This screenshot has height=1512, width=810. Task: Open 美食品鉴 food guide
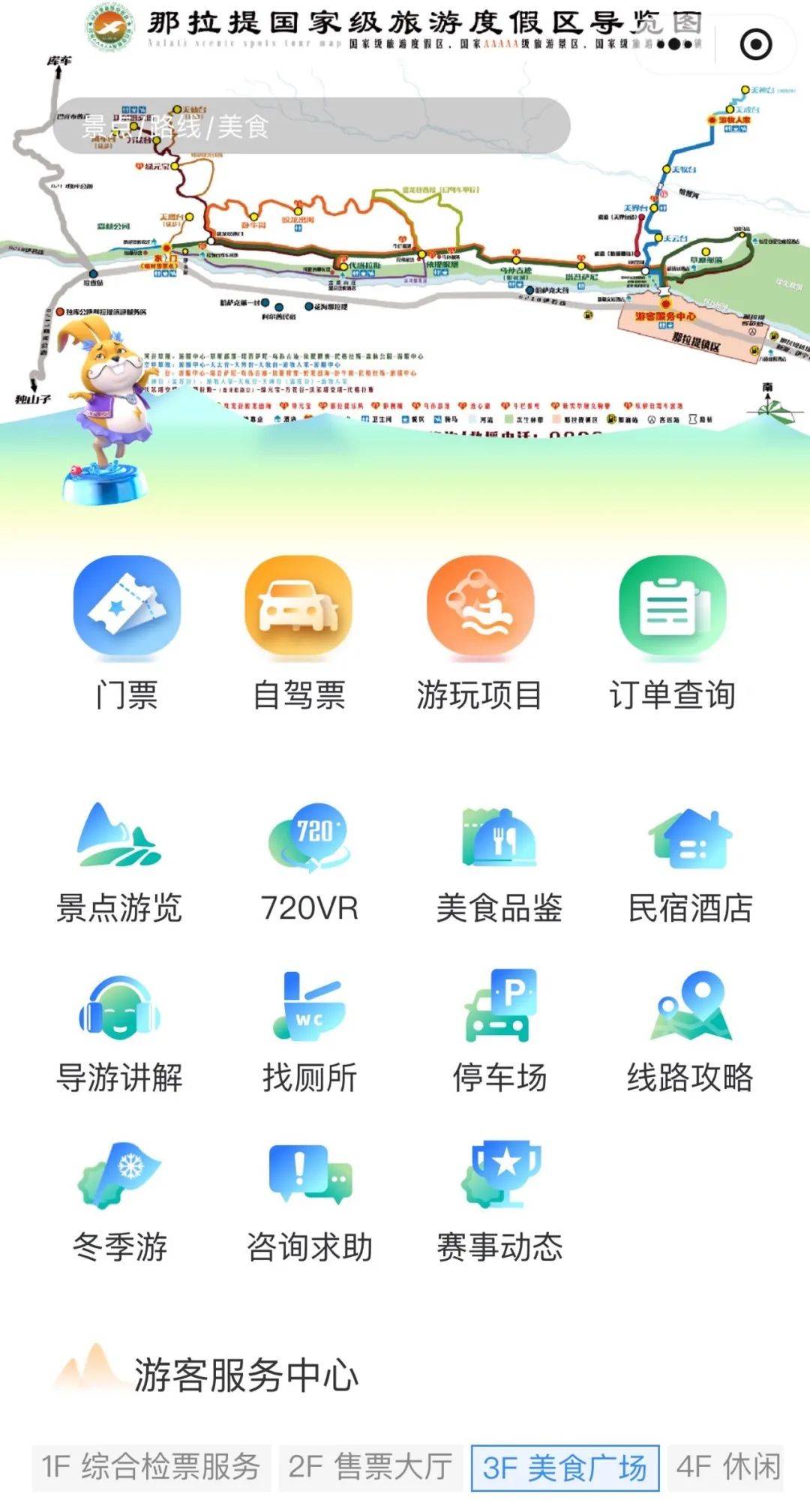click(499, 862)
